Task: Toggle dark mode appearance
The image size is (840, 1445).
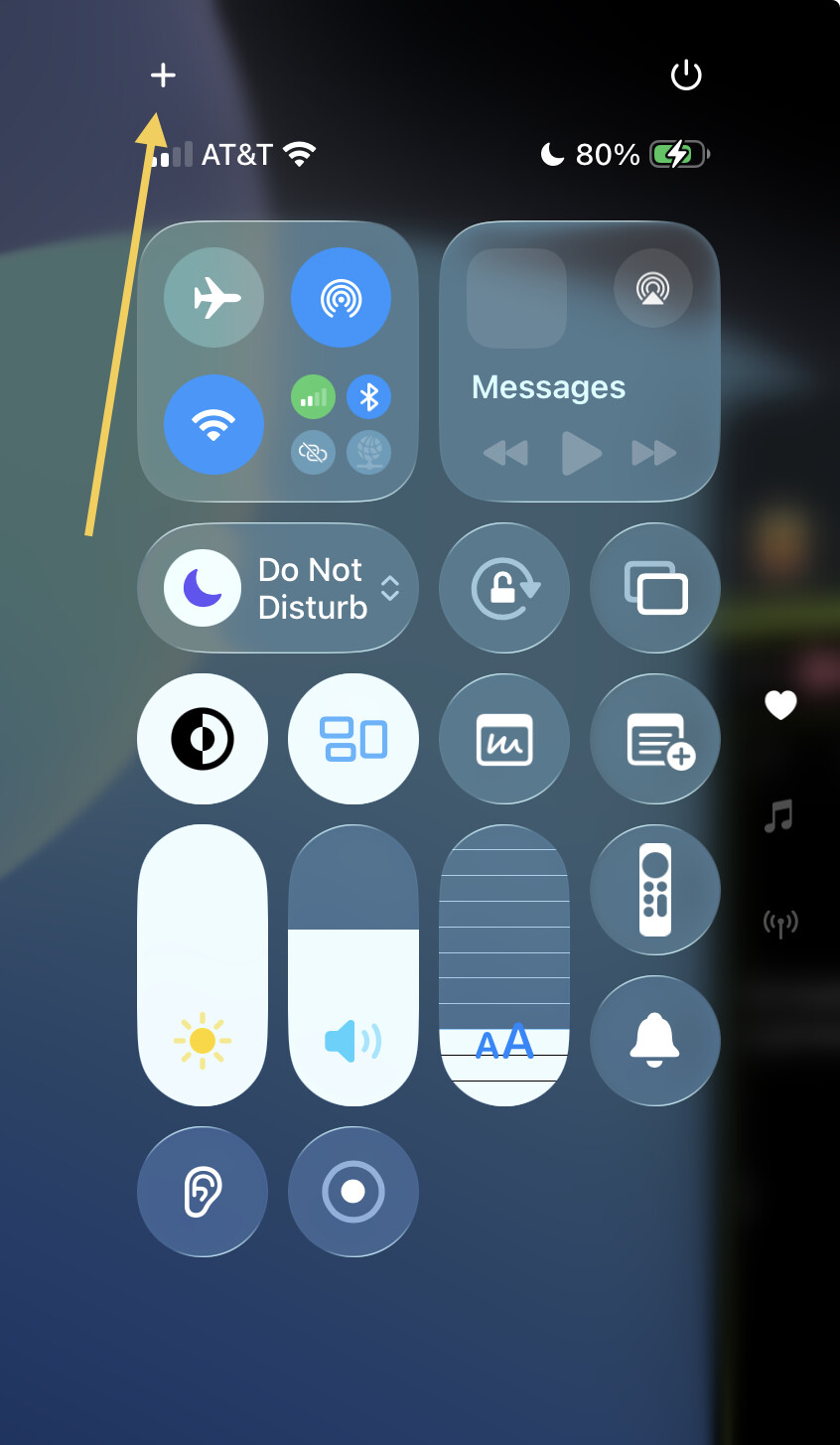Action: point(203,739)
